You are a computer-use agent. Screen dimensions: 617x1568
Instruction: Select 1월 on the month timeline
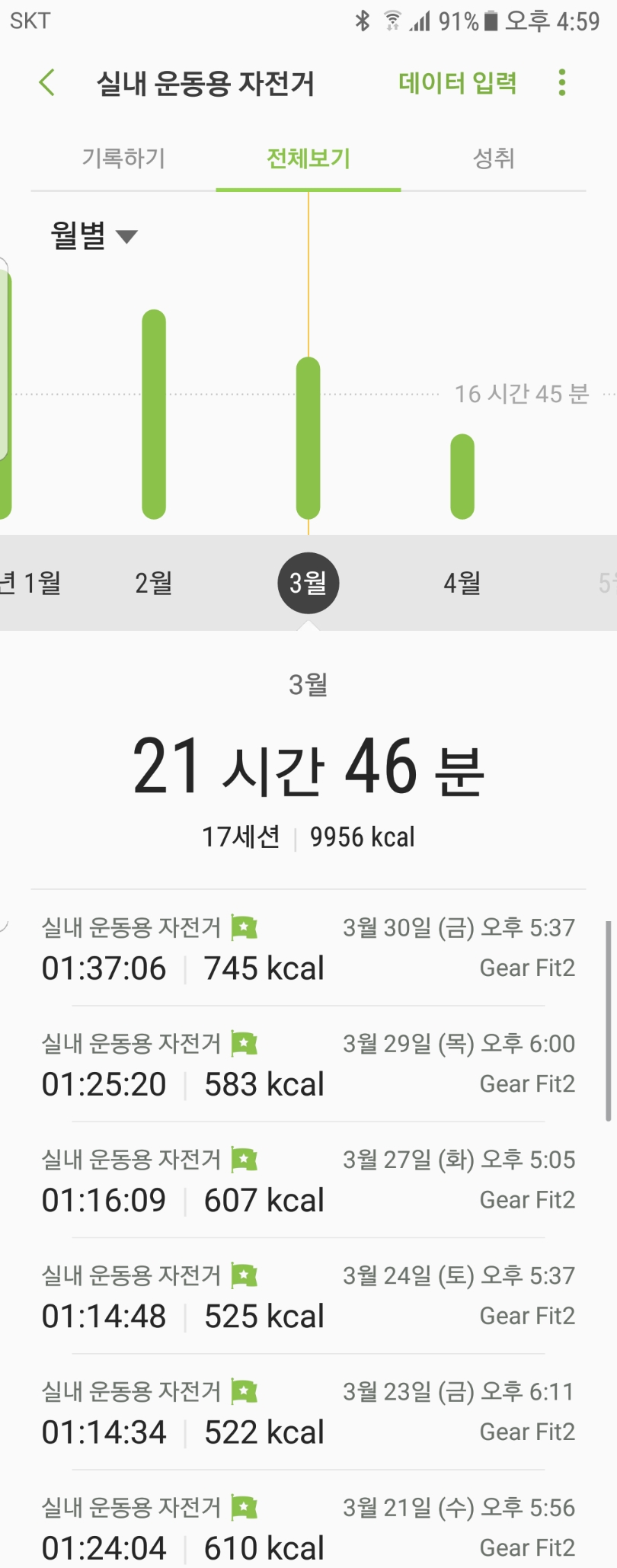40,583
